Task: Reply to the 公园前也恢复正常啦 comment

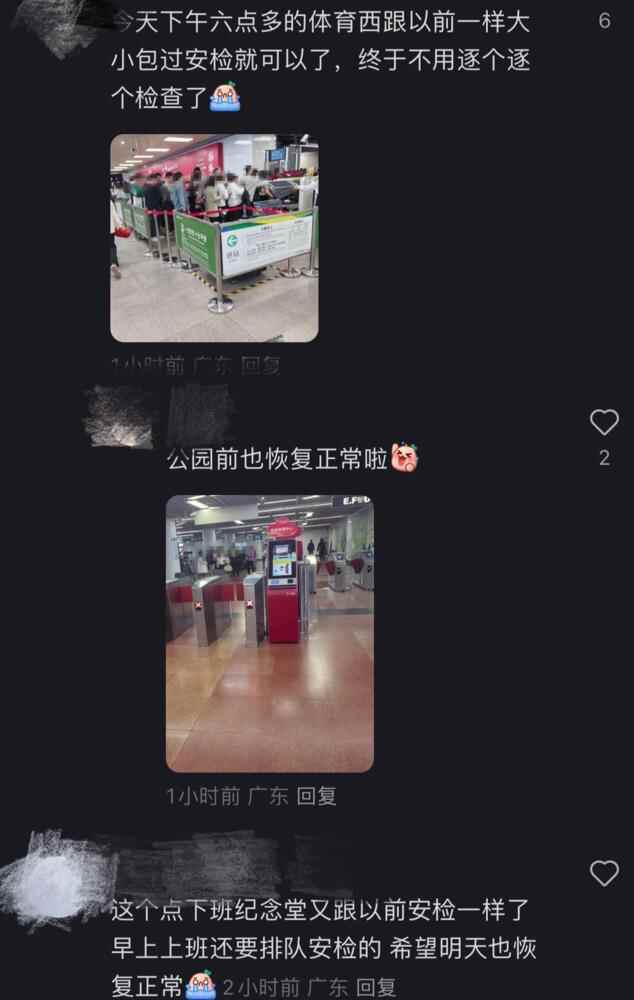Action: click(x=317, y=796)
